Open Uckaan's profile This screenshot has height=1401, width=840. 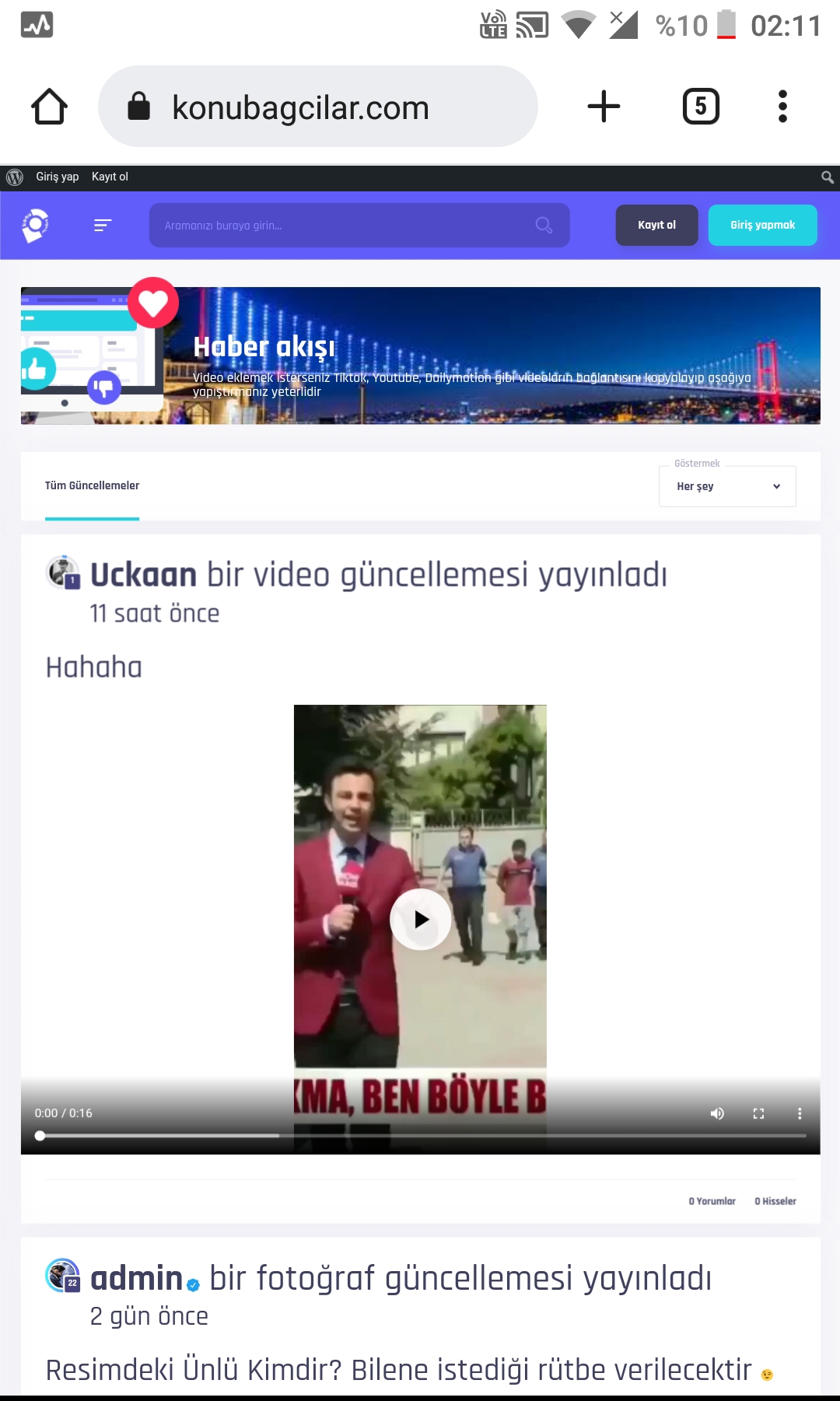(143, 575)
